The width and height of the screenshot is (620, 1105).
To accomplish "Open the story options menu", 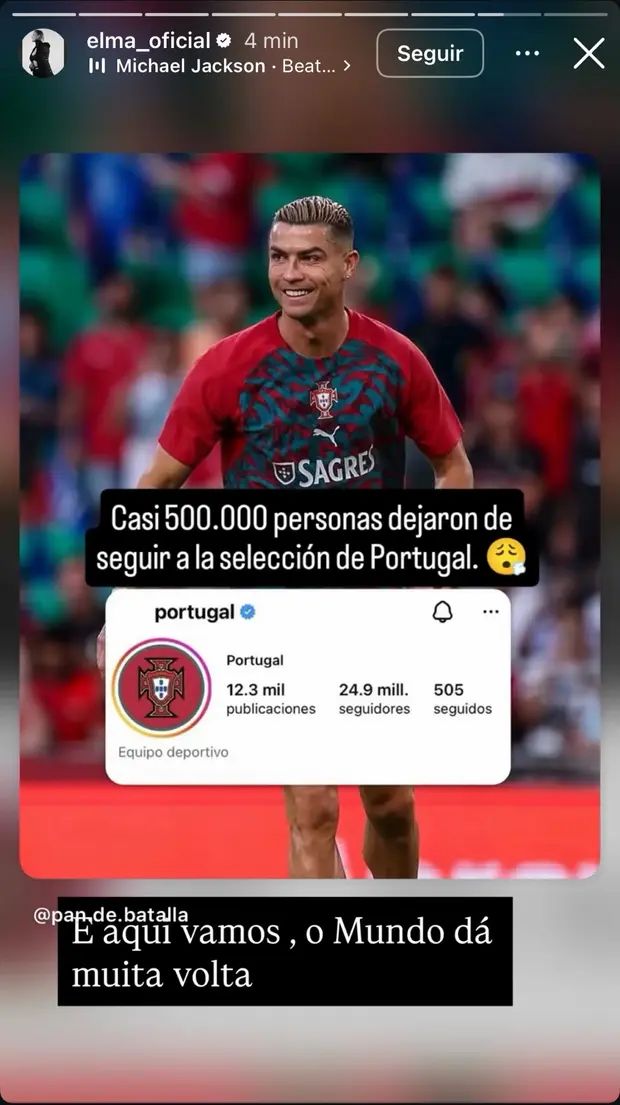I will point(527,54).
